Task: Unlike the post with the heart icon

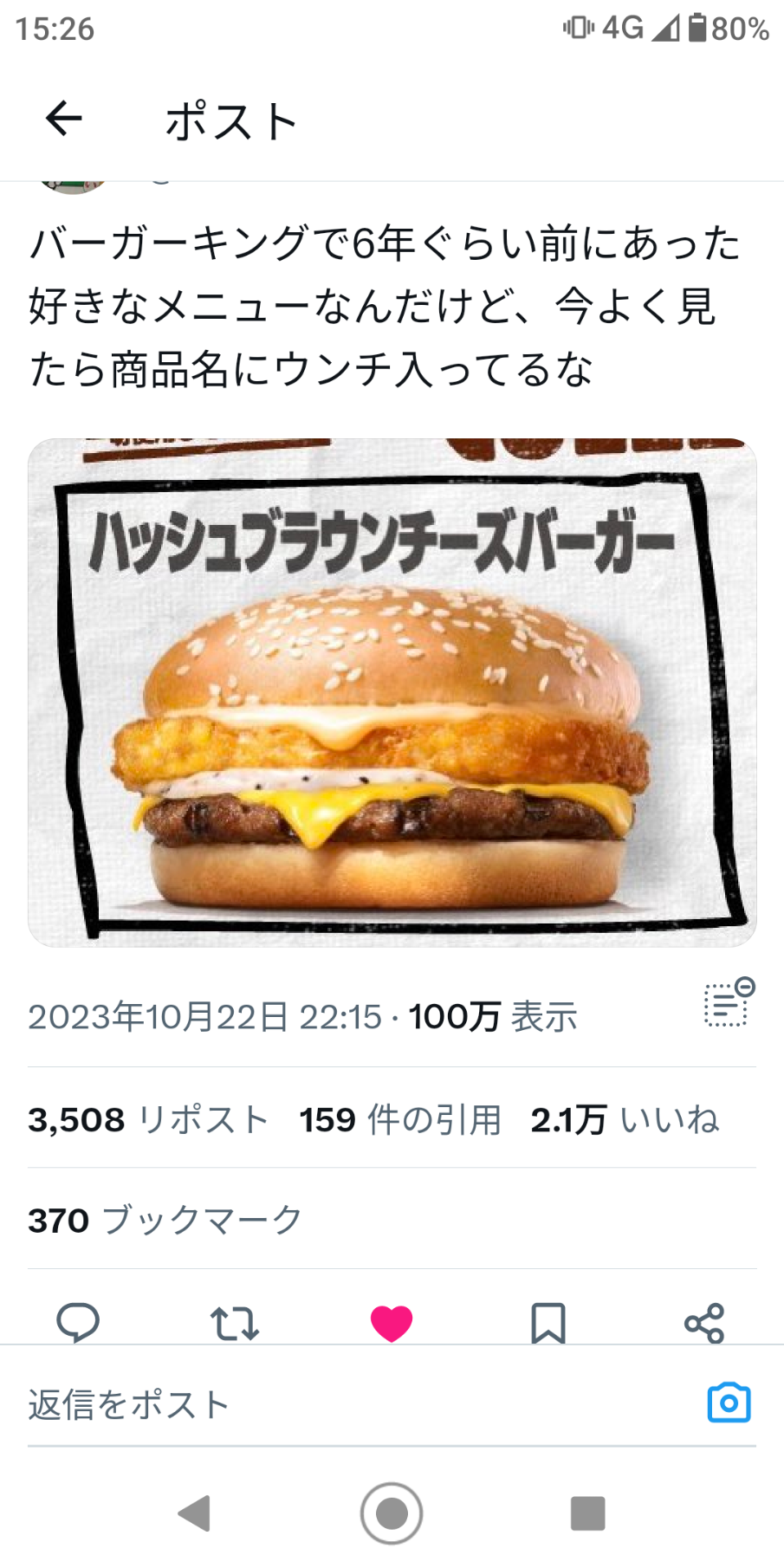Action: 392,1323
